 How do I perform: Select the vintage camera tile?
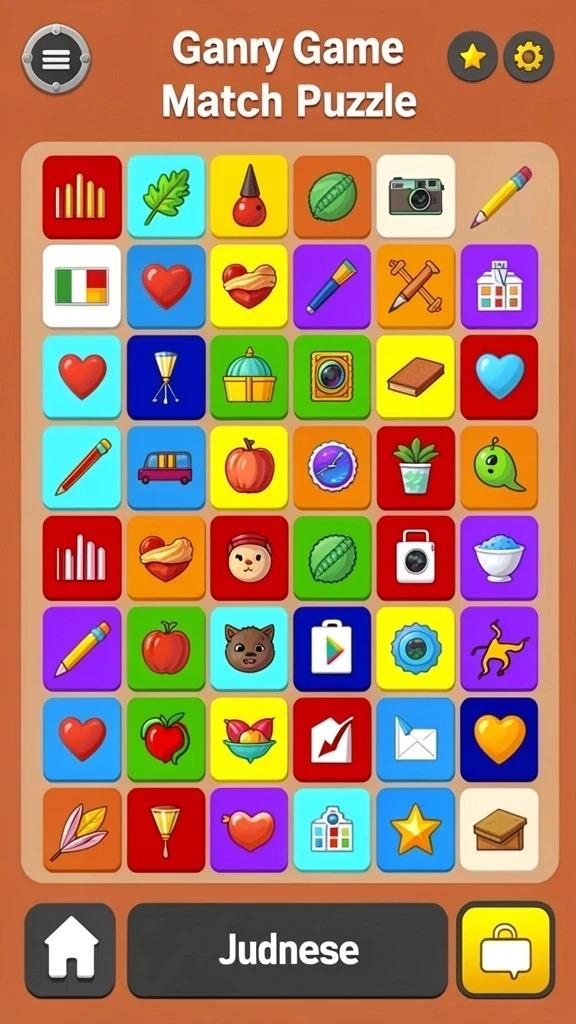pos(415,196)
